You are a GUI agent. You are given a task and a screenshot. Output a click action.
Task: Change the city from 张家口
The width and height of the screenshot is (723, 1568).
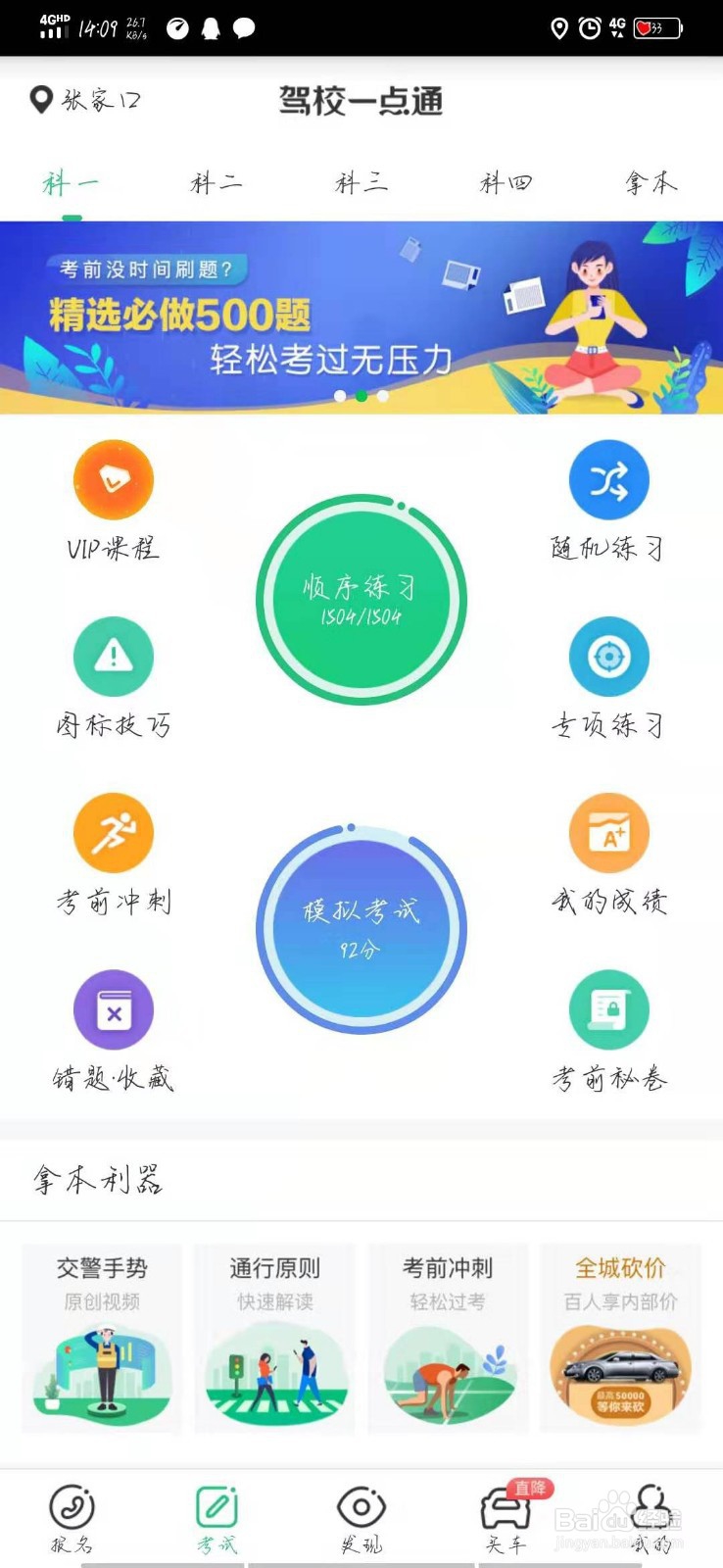click(86, 100)
